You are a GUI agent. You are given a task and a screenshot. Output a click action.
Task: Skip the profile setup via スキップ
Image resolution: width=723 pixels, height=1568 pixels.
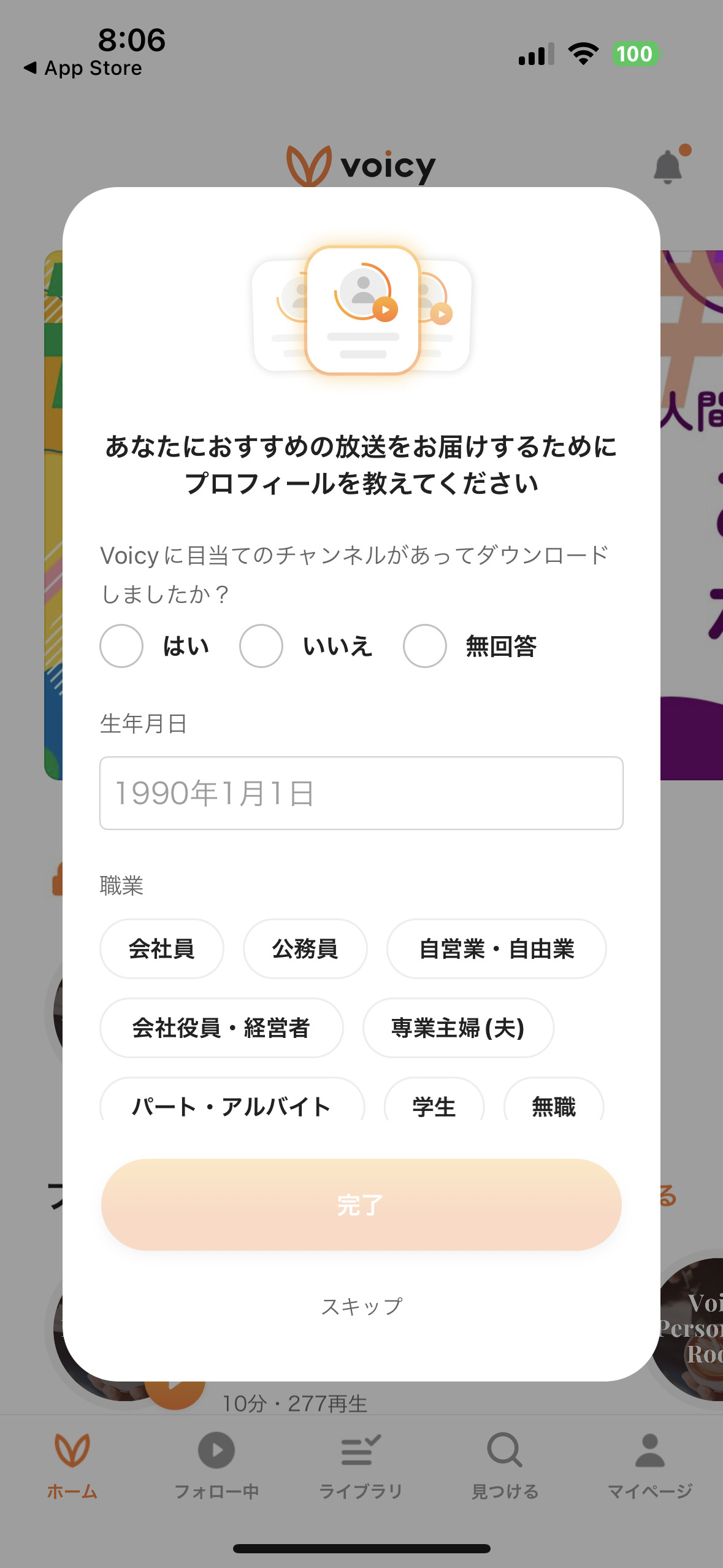coord(361,1306)
